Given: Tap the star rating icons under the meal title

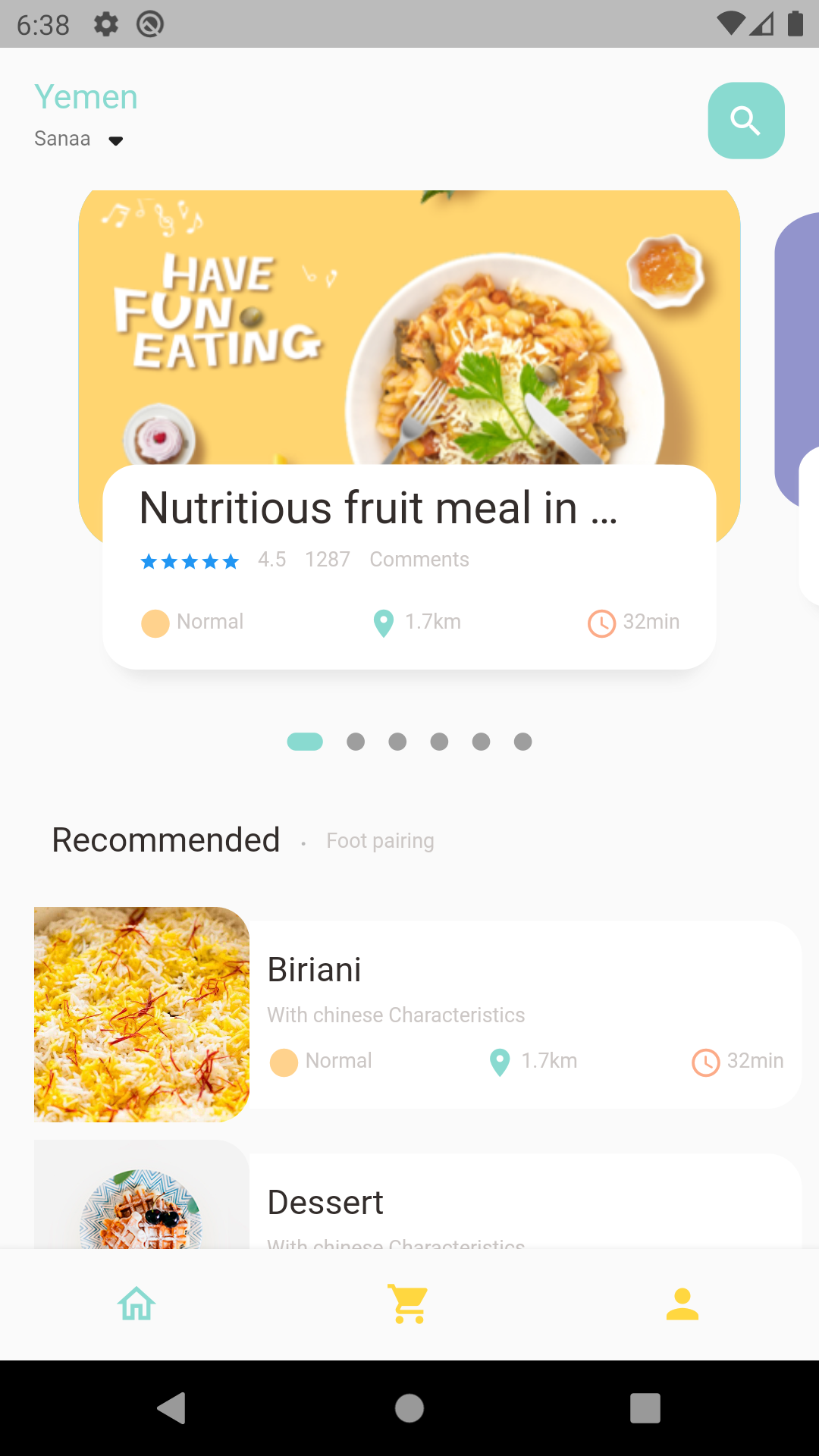Looking at the screenshot, I should [x=189, y=561].
